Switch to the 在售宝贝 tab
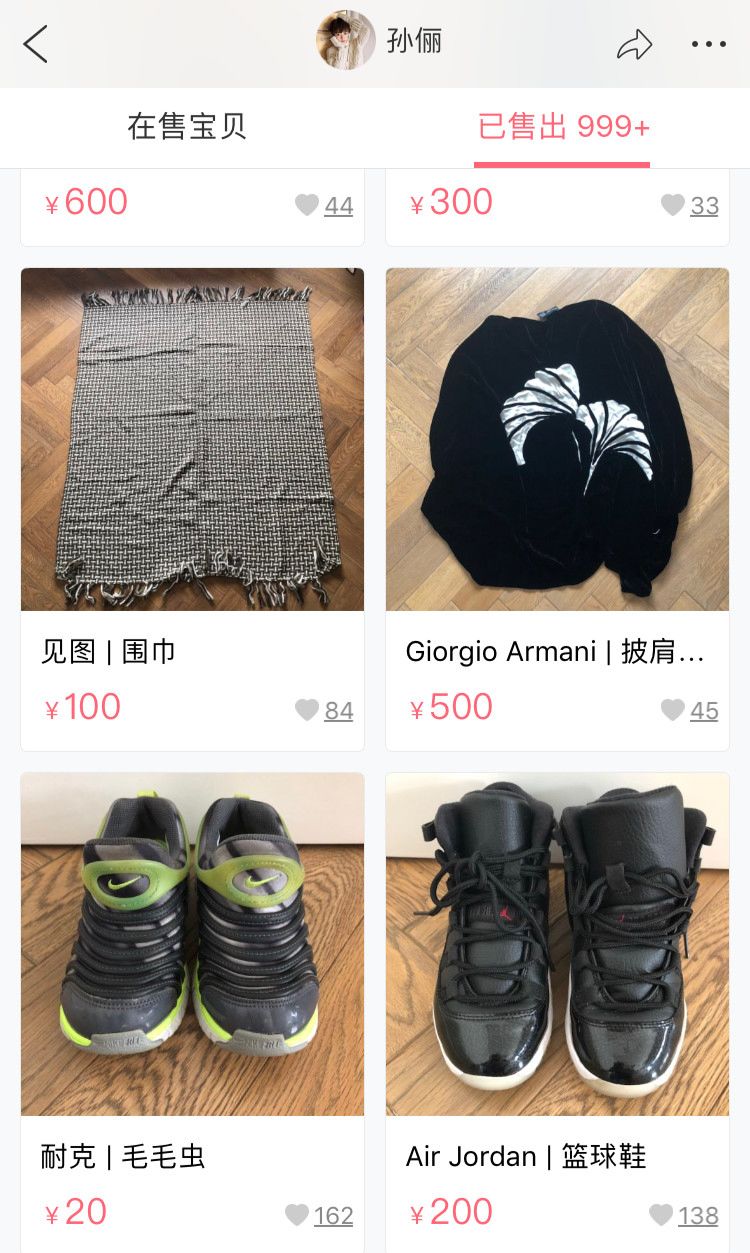This screenshot has width=750, height=1253. coord(187,127)
